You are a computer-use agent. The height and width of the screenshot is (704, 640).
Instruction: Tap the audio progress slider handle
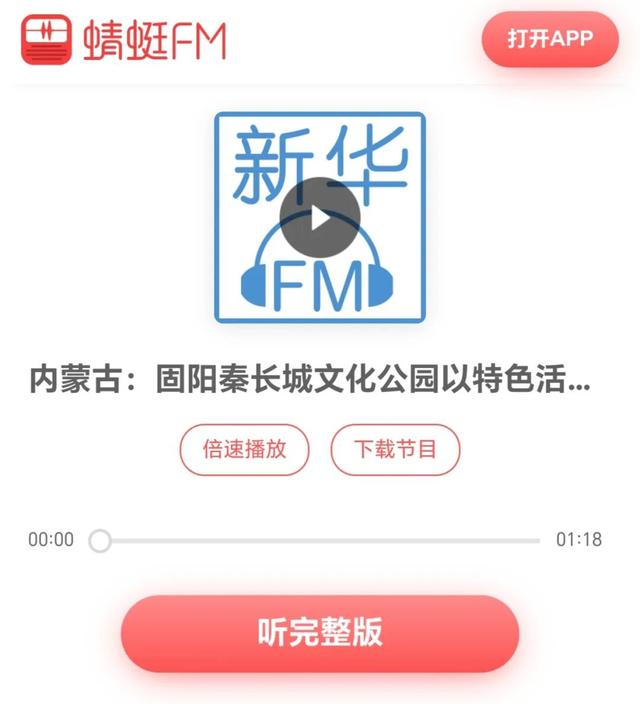(x=100, y=540)
